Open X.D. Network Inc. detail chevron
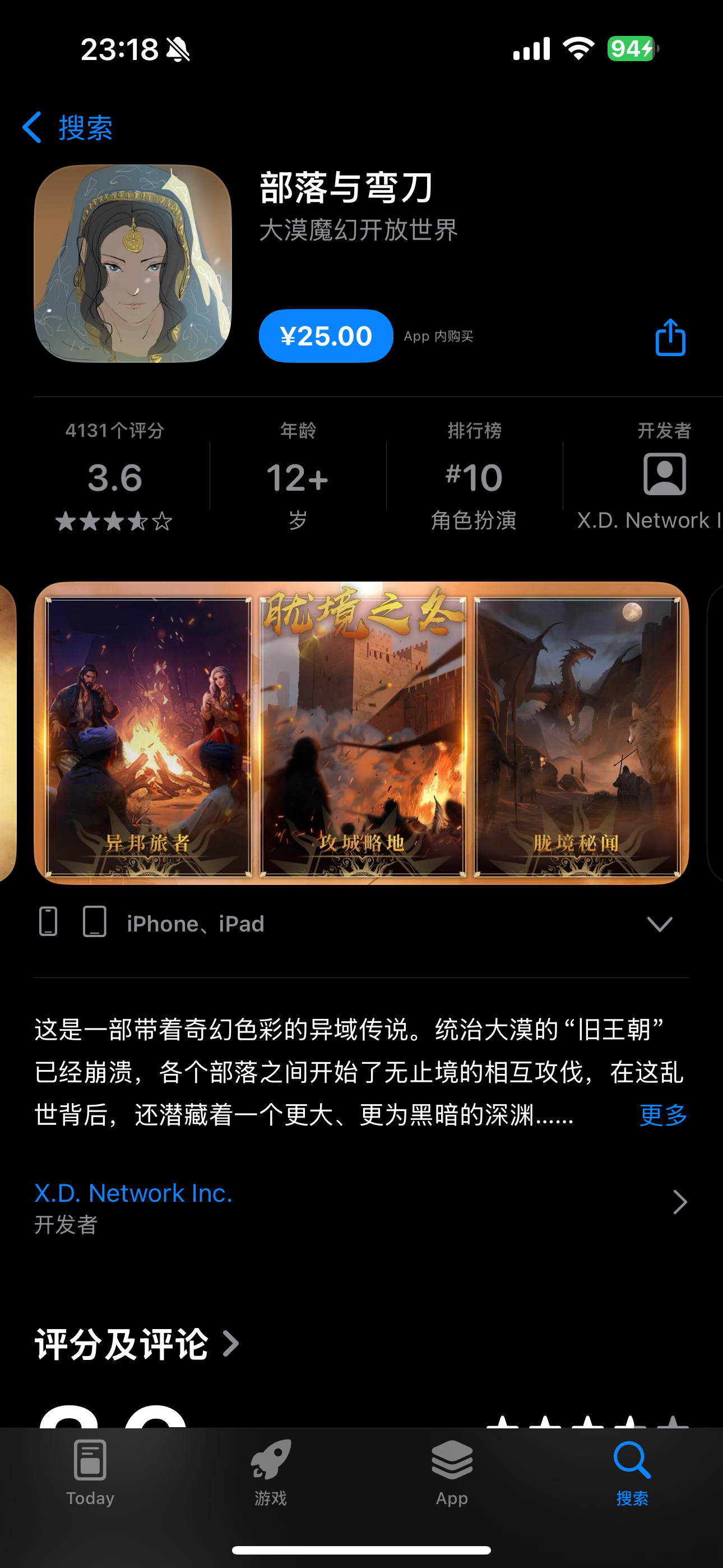723x1568 pixels. (680, 1202)
